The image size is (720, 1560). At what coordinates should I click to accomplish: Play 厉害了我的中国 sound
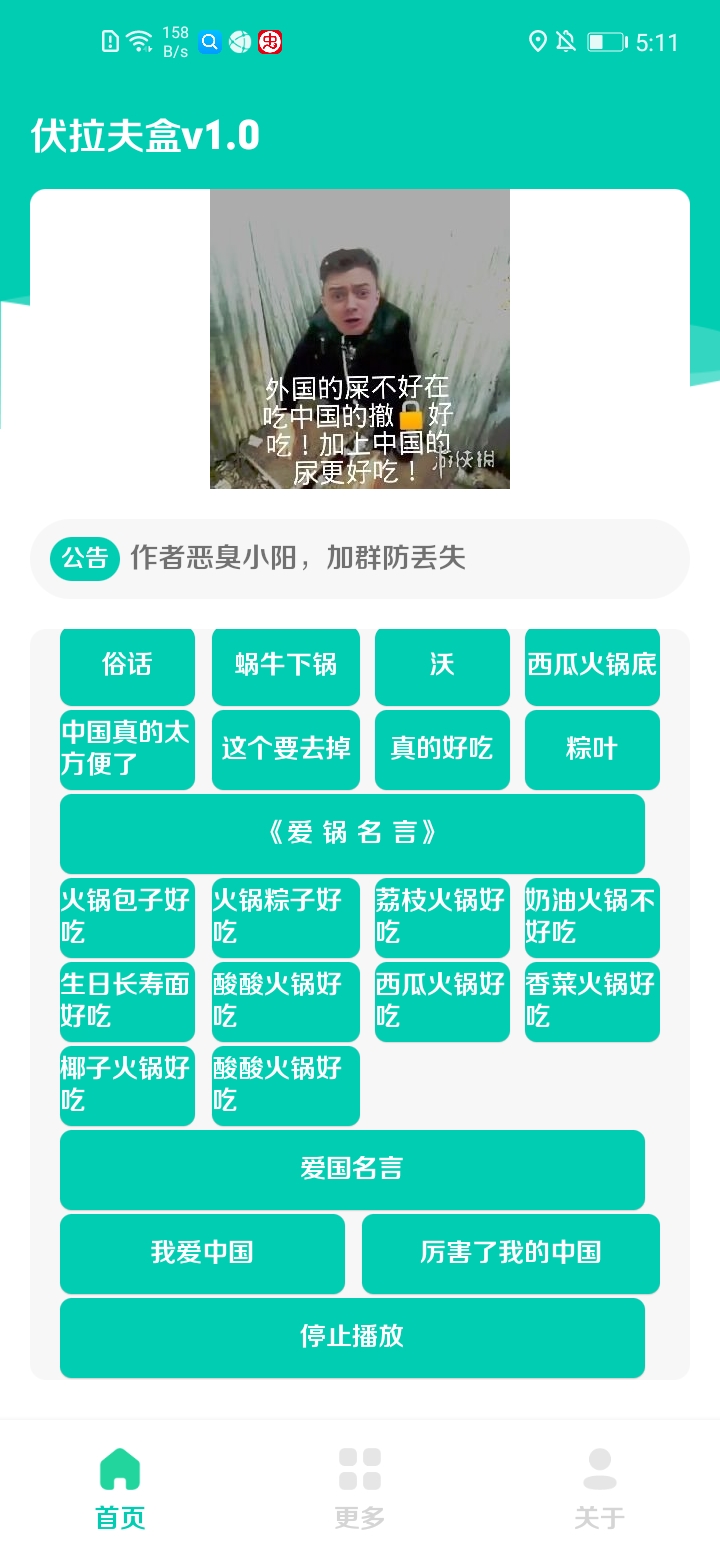(x=510, y=1253)
